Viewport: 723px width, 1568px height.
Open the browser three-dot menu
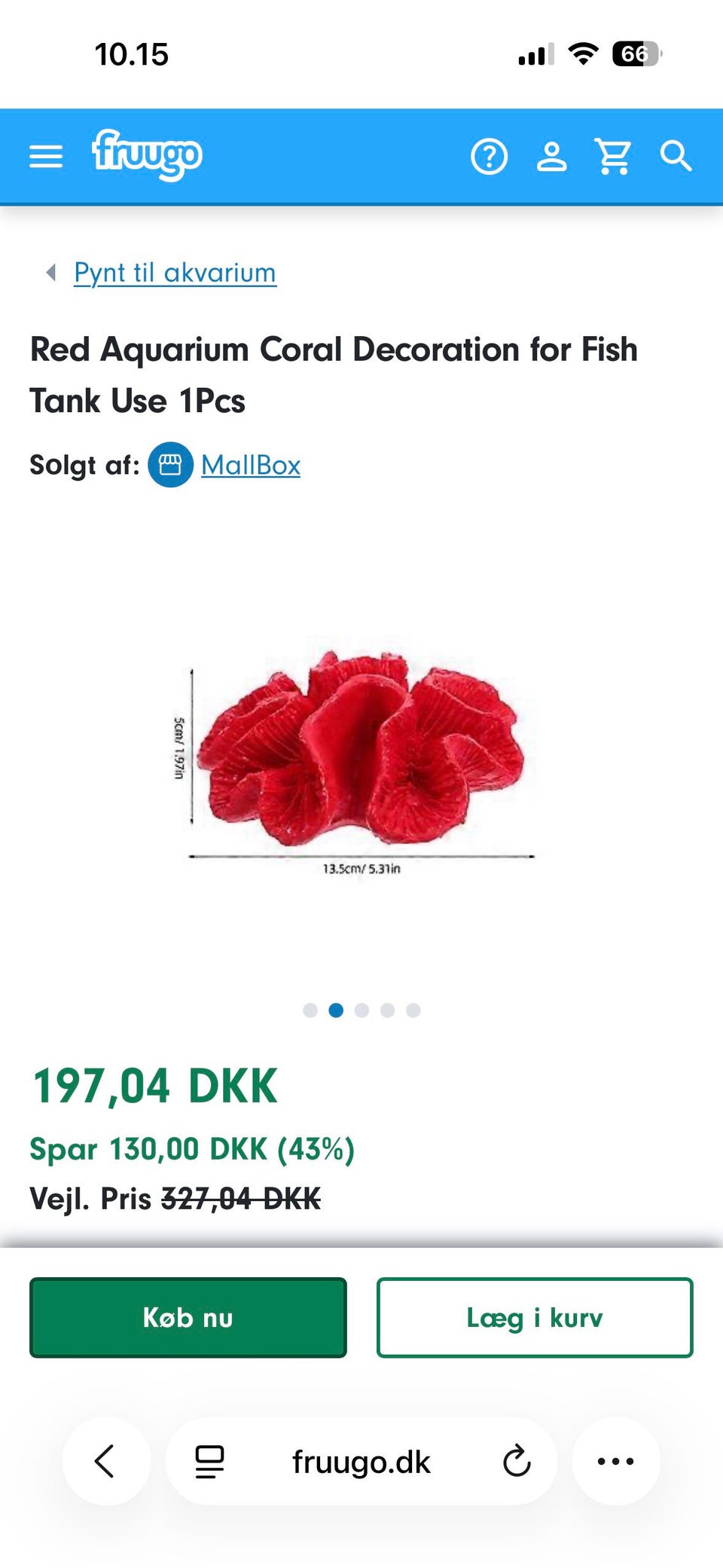pos(616,1461)
